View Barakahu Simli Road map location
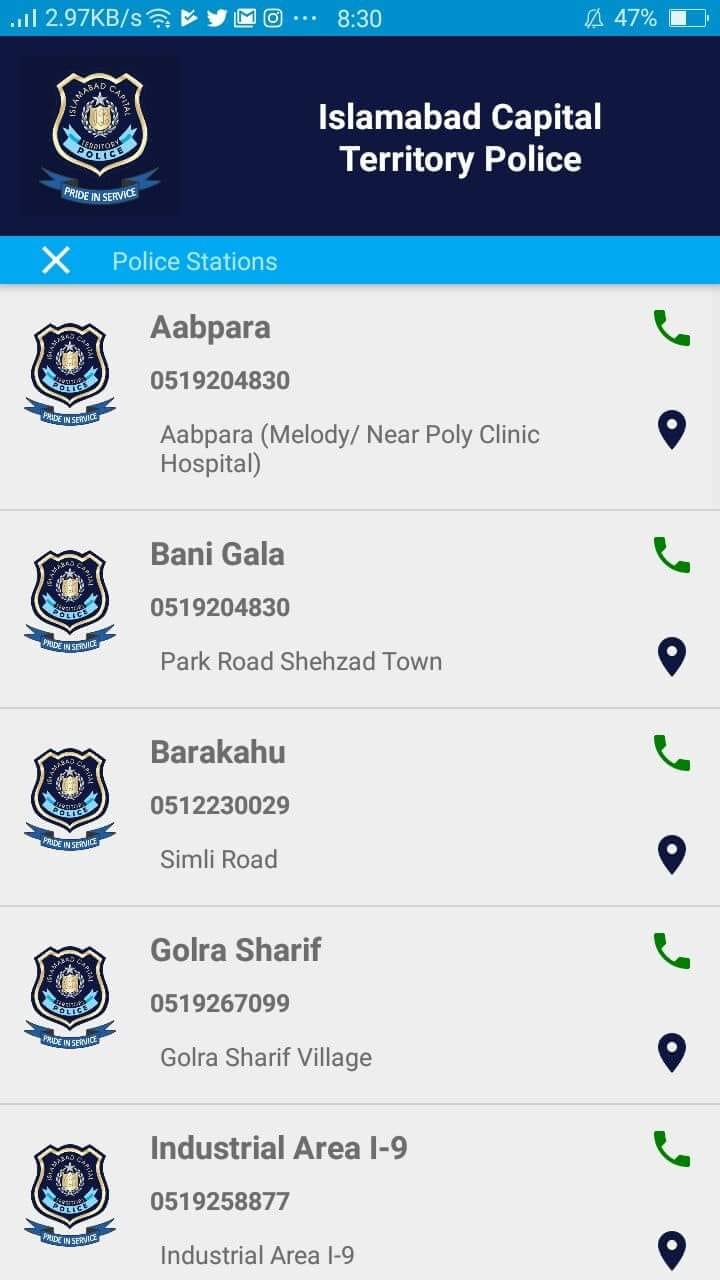The height and width of the screenshot is (1280, 720). pos(671,855)
